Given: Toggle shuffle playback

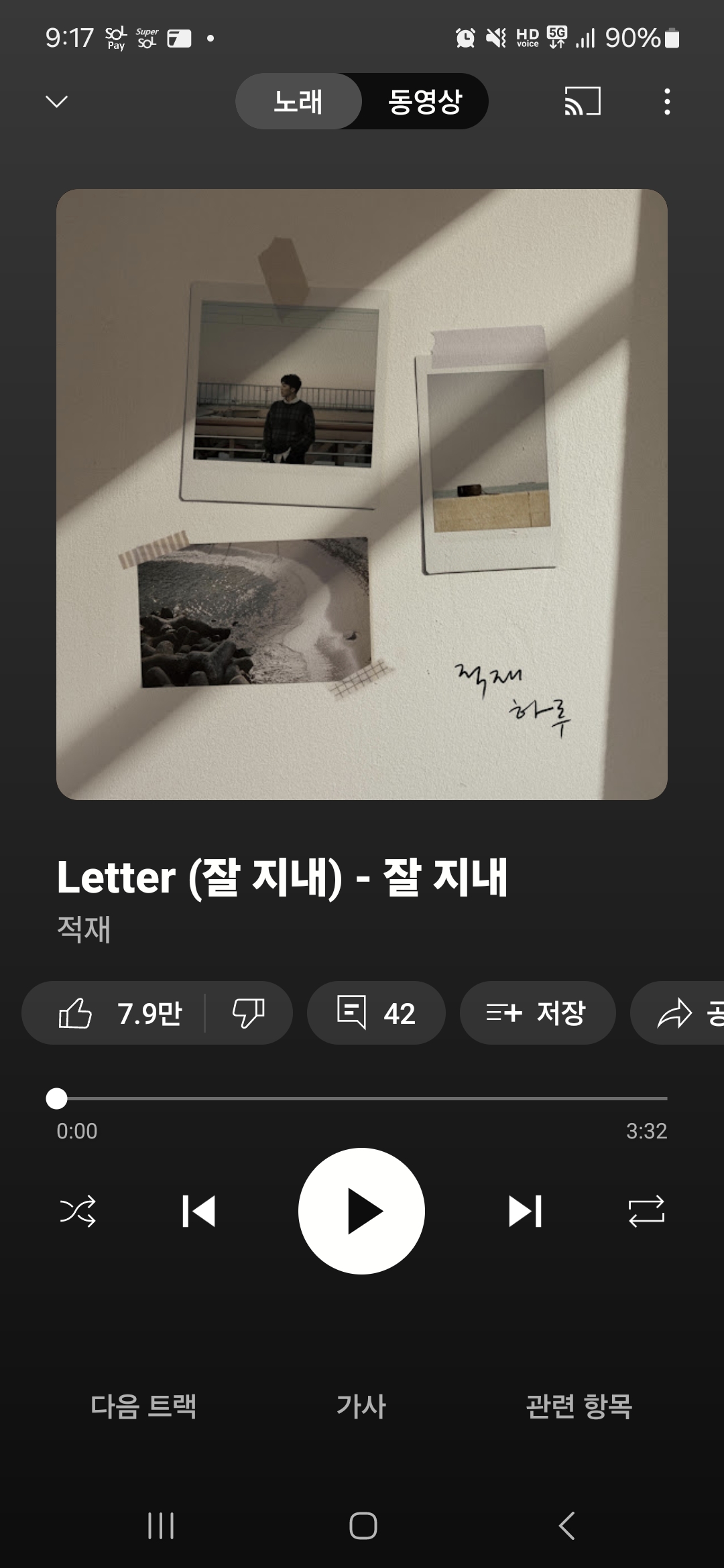Looking at the screenshot, I should (x=78, y=1211).
